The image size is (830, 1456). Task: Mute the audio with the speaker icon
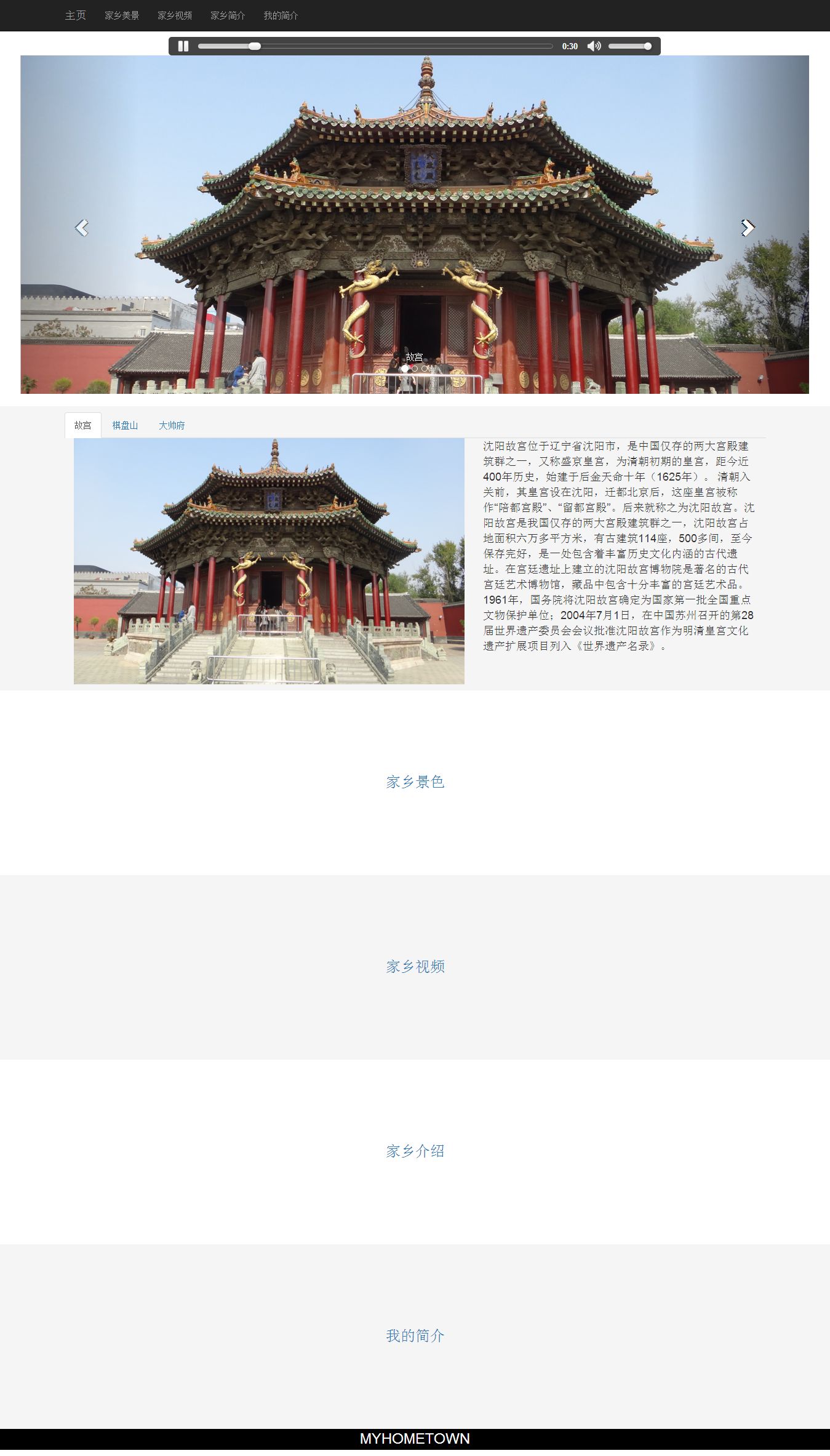594,46
